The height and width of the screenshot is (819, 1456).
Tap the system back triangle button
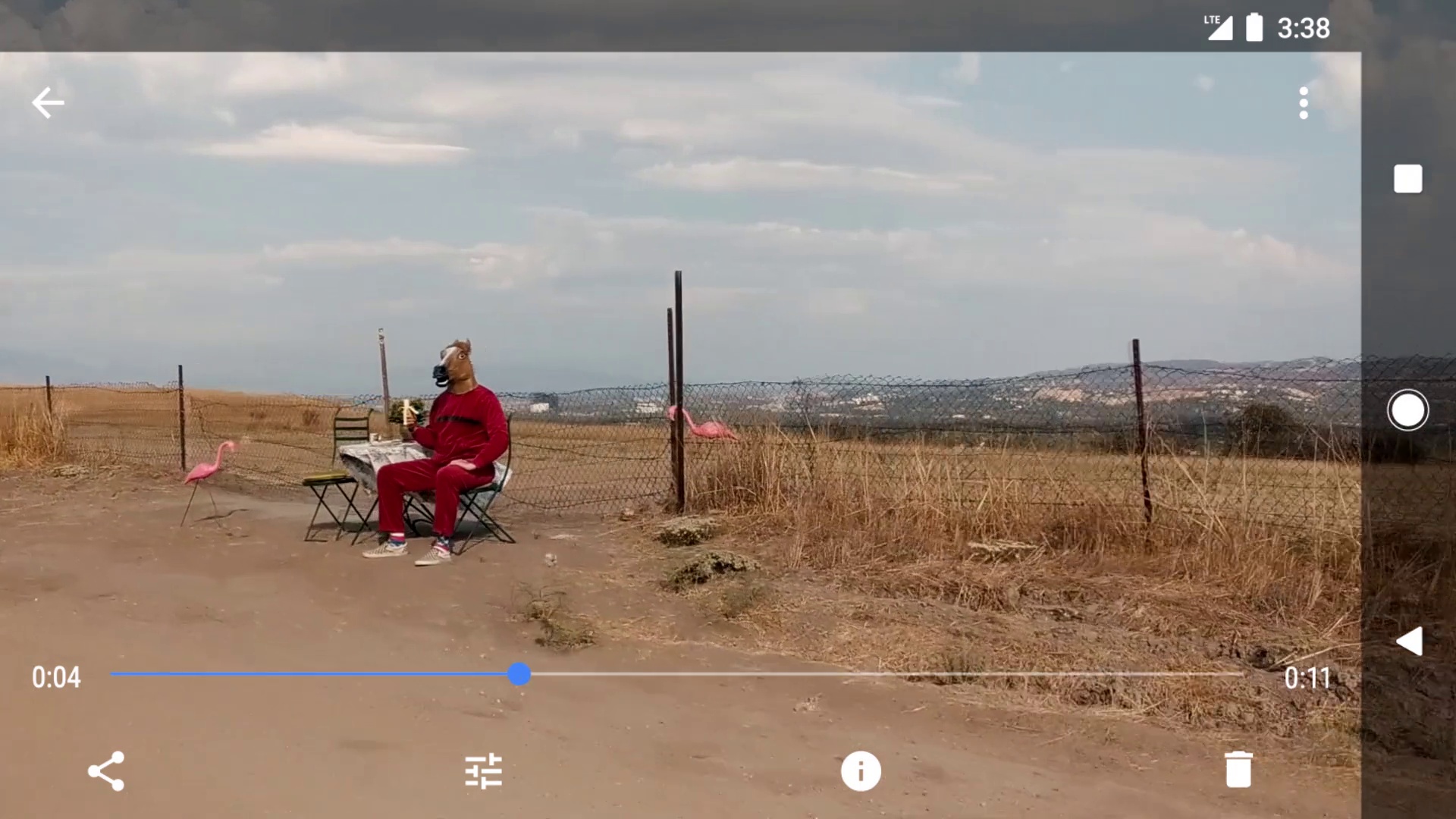click(x=1409, y=642)
